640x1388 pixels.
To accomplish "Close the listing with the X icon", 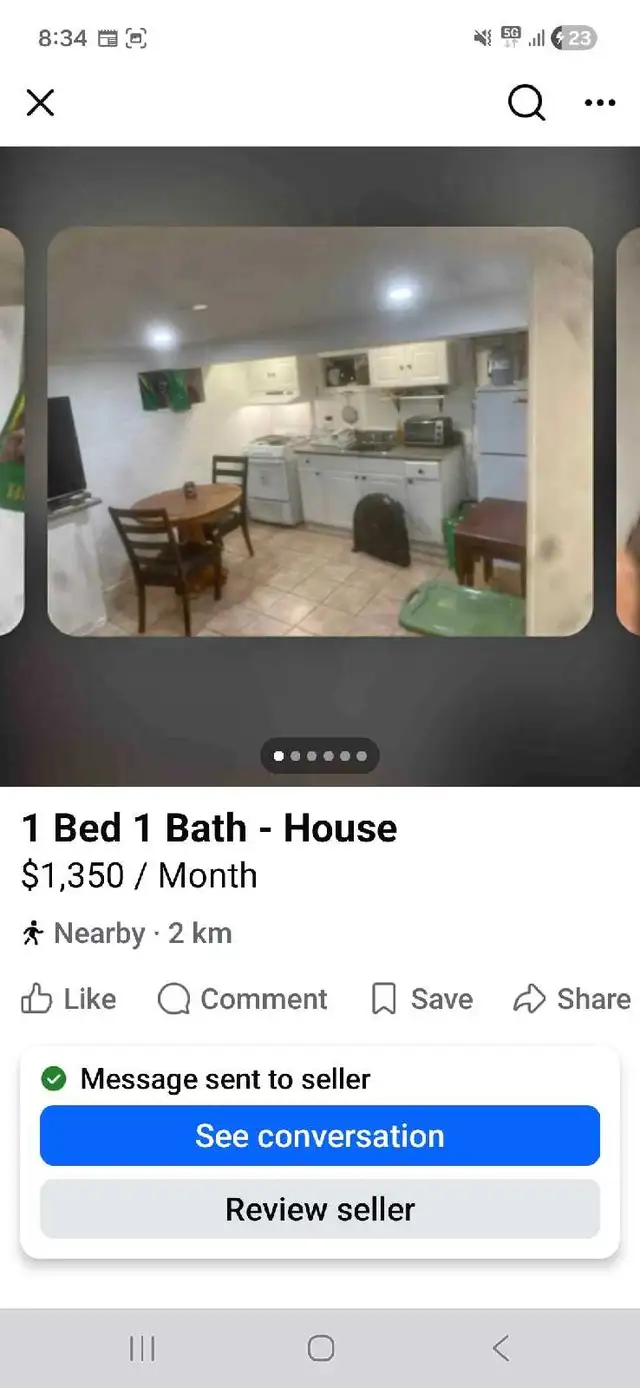I will tap(40, 102).
